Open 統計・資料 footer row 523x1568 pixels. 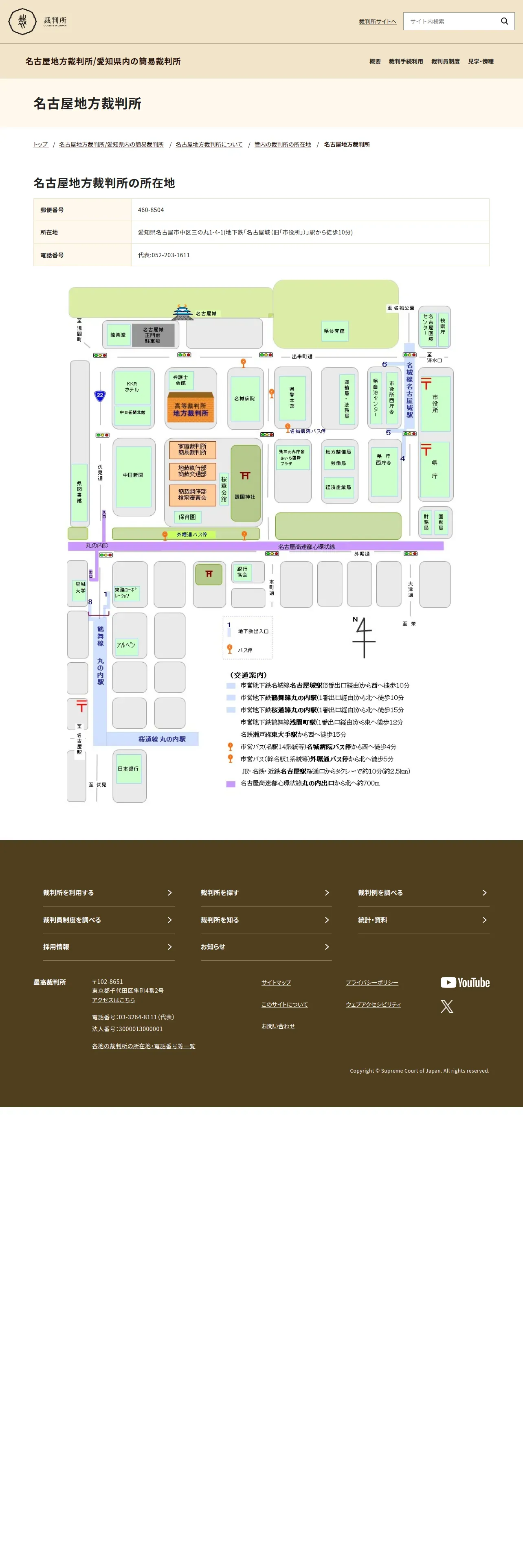(424, 920)
